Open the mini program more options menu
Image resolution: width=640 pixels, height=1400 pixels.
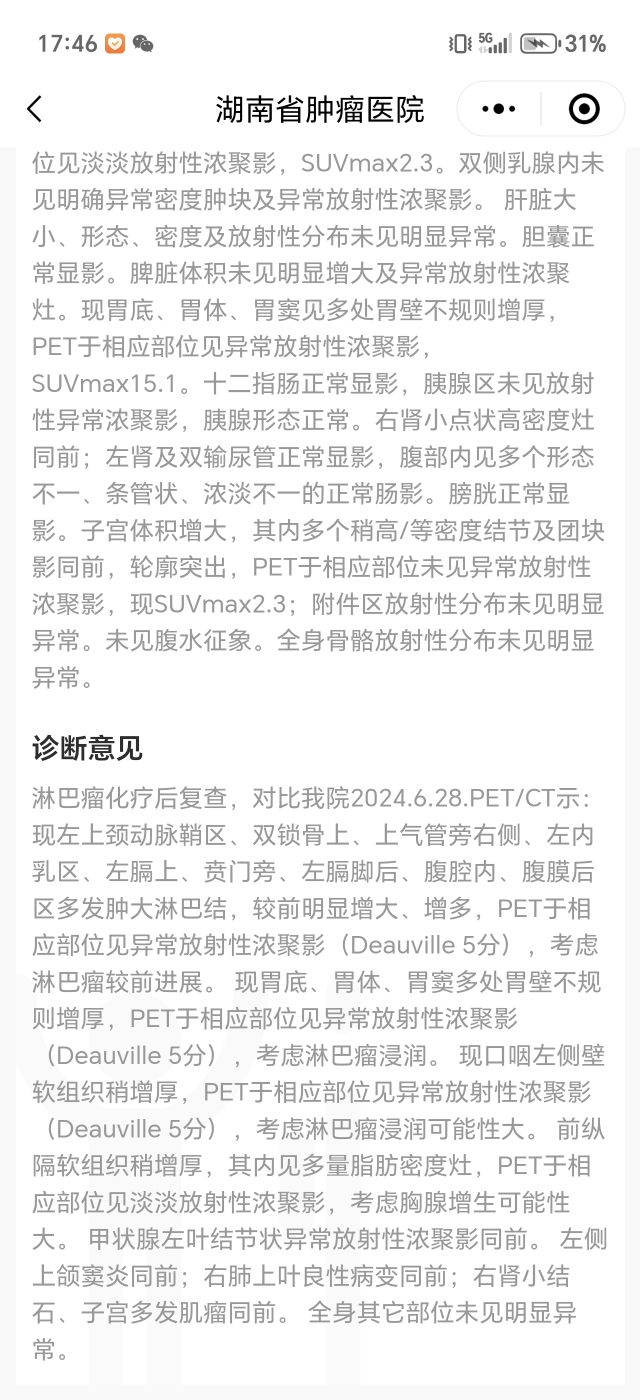click(499, 108)
